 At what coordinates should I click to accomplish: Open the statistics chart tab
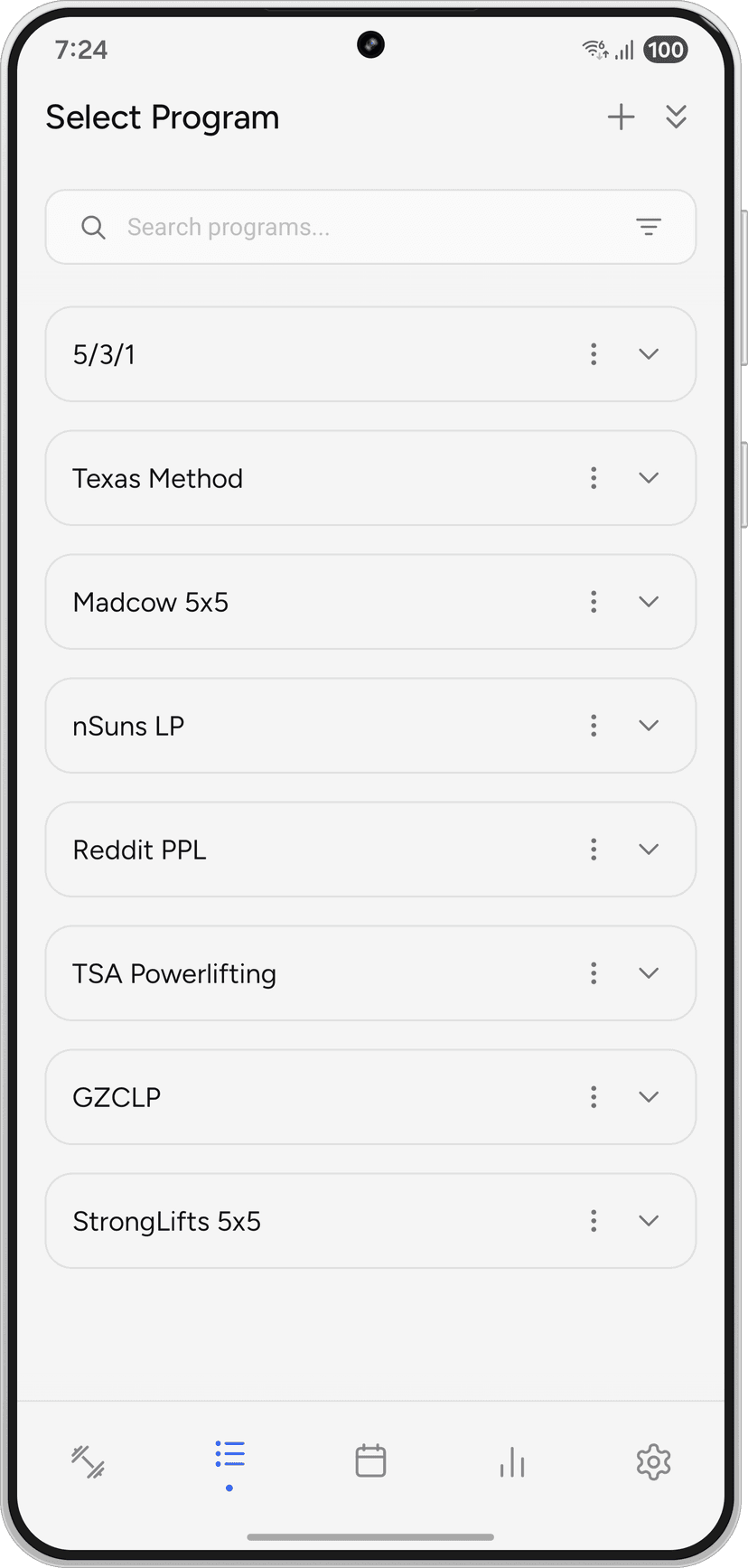tap(512, 1461)
